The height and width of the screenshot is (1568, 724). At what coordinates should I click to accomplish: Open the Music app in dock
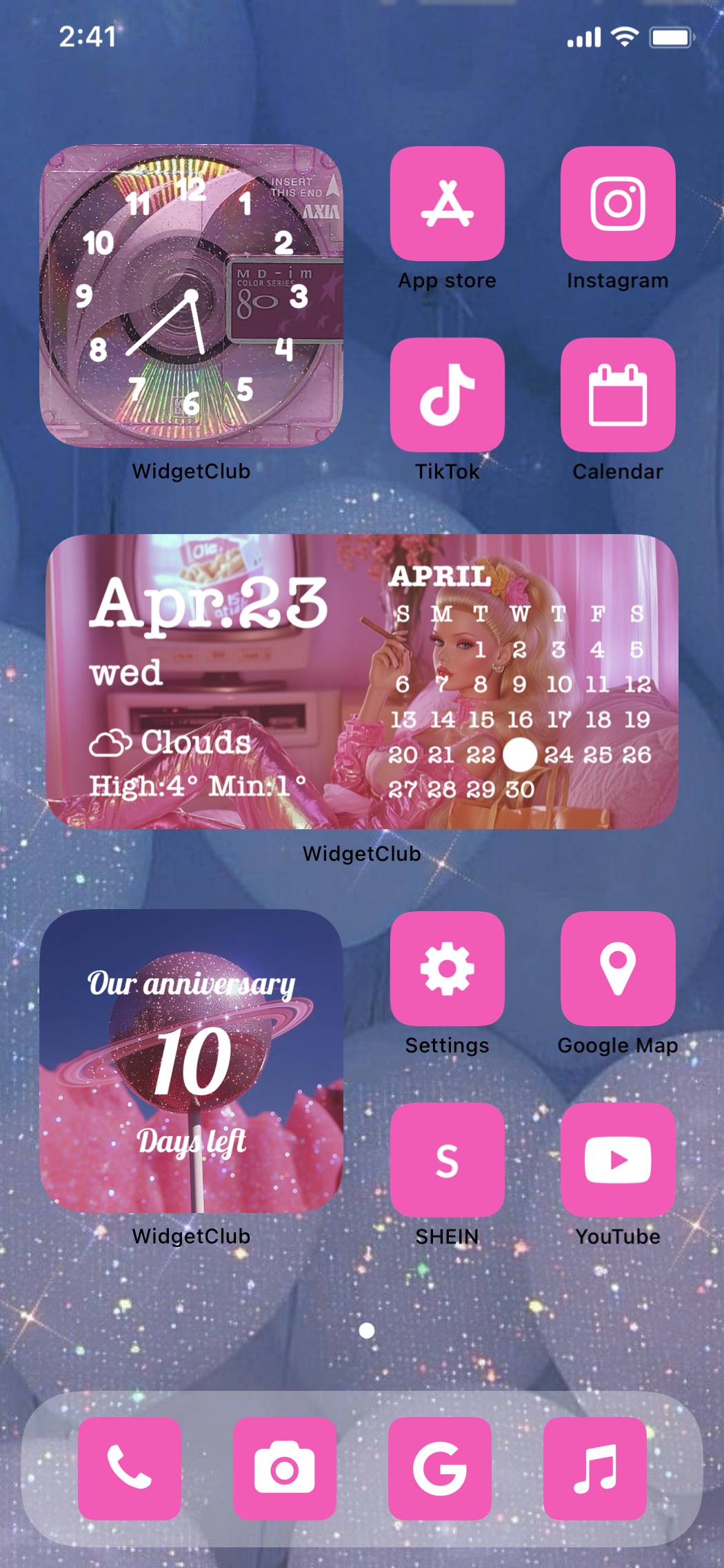pos(594,1468)
